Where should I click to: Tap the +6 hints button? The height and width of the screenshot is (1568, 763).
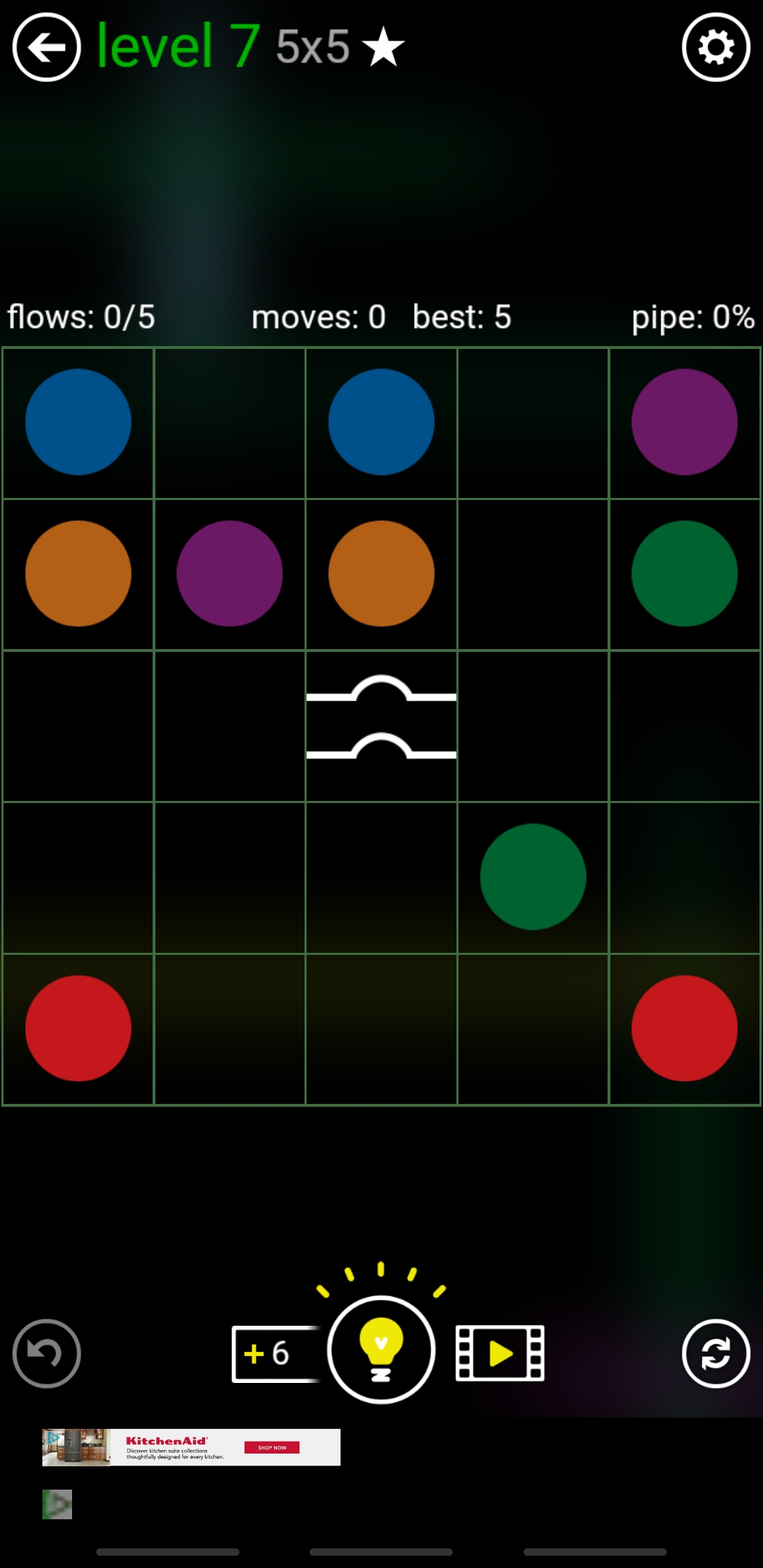click(274, 1353)
